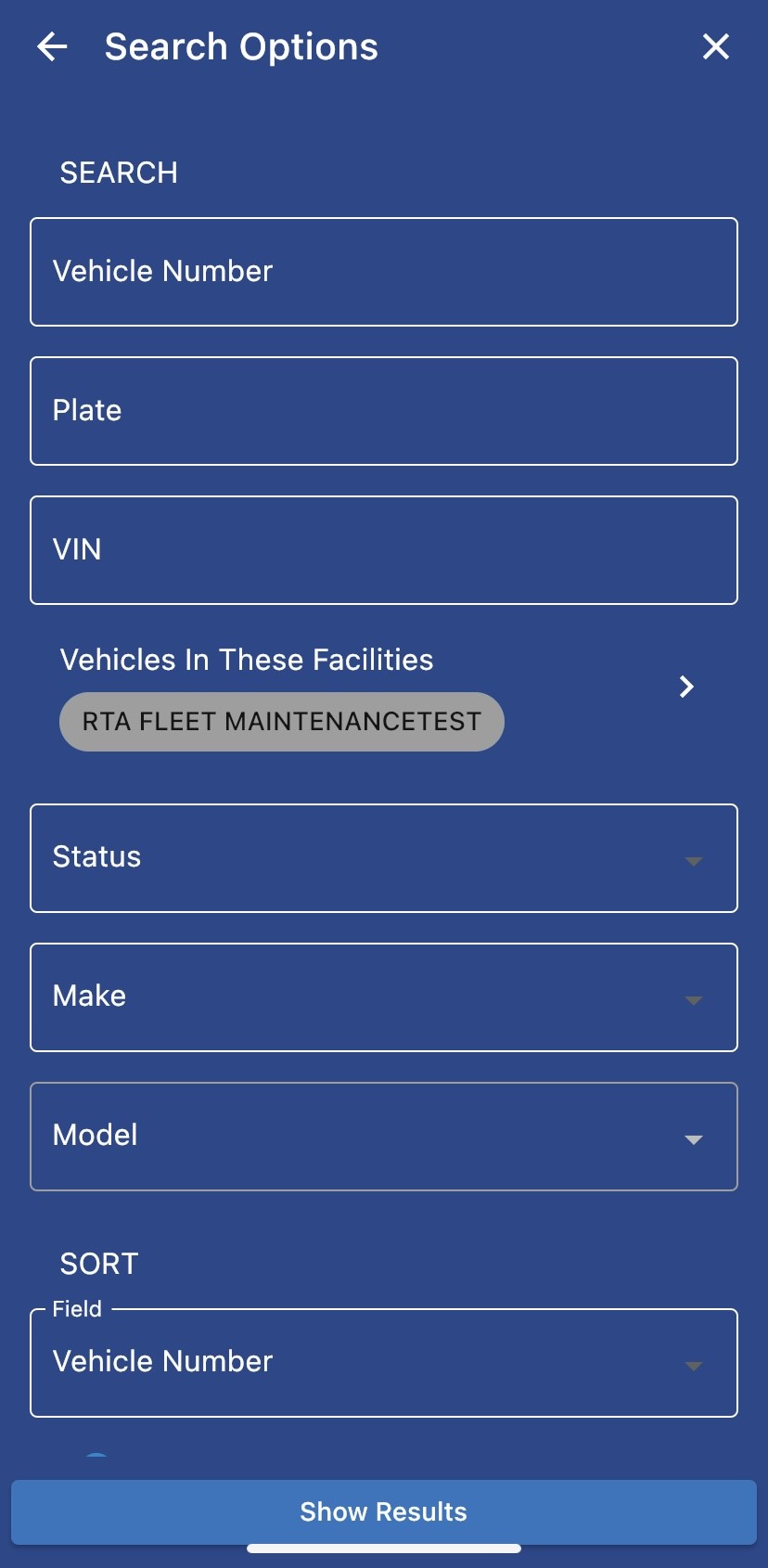Screen dimensions: 768x1568
Task: Click the VIN search field
Action: tap(383, 549)
